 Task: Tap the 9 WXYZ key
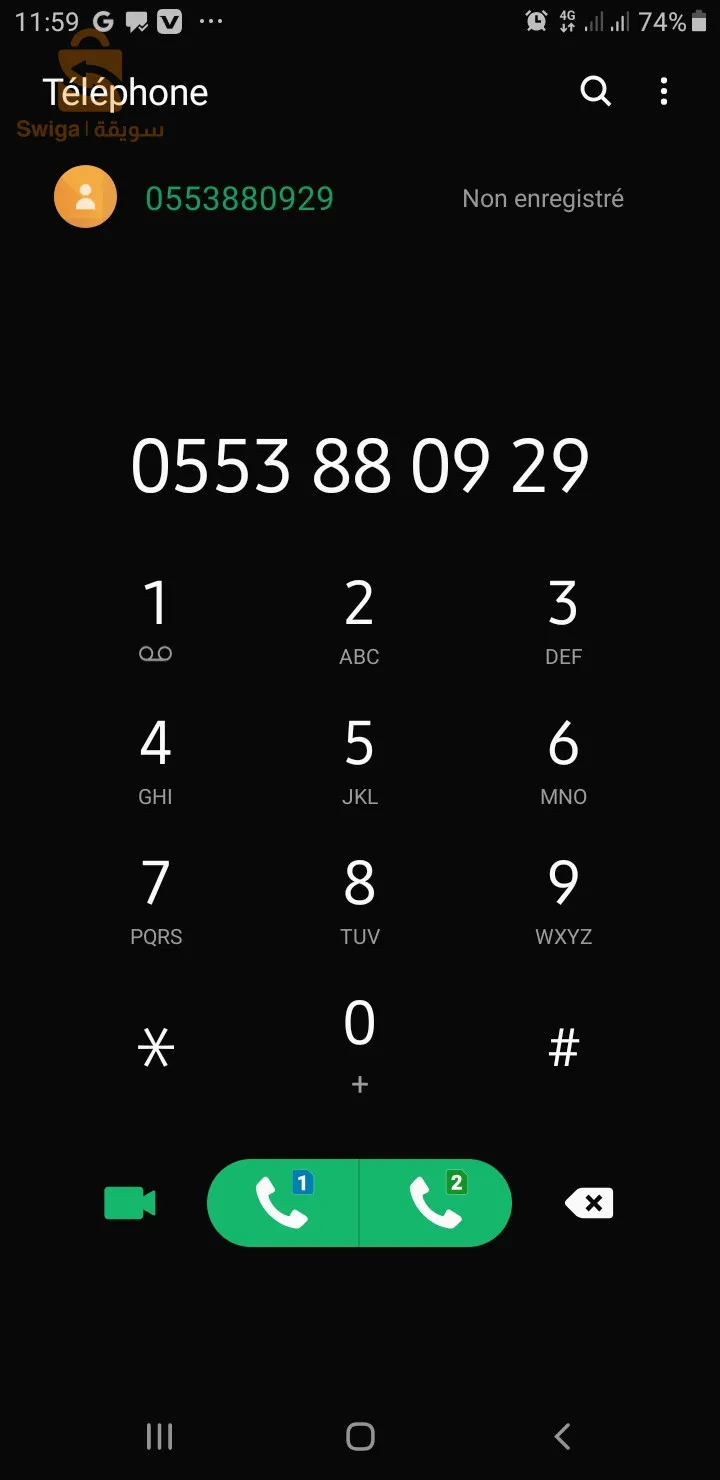pos(563,898)
